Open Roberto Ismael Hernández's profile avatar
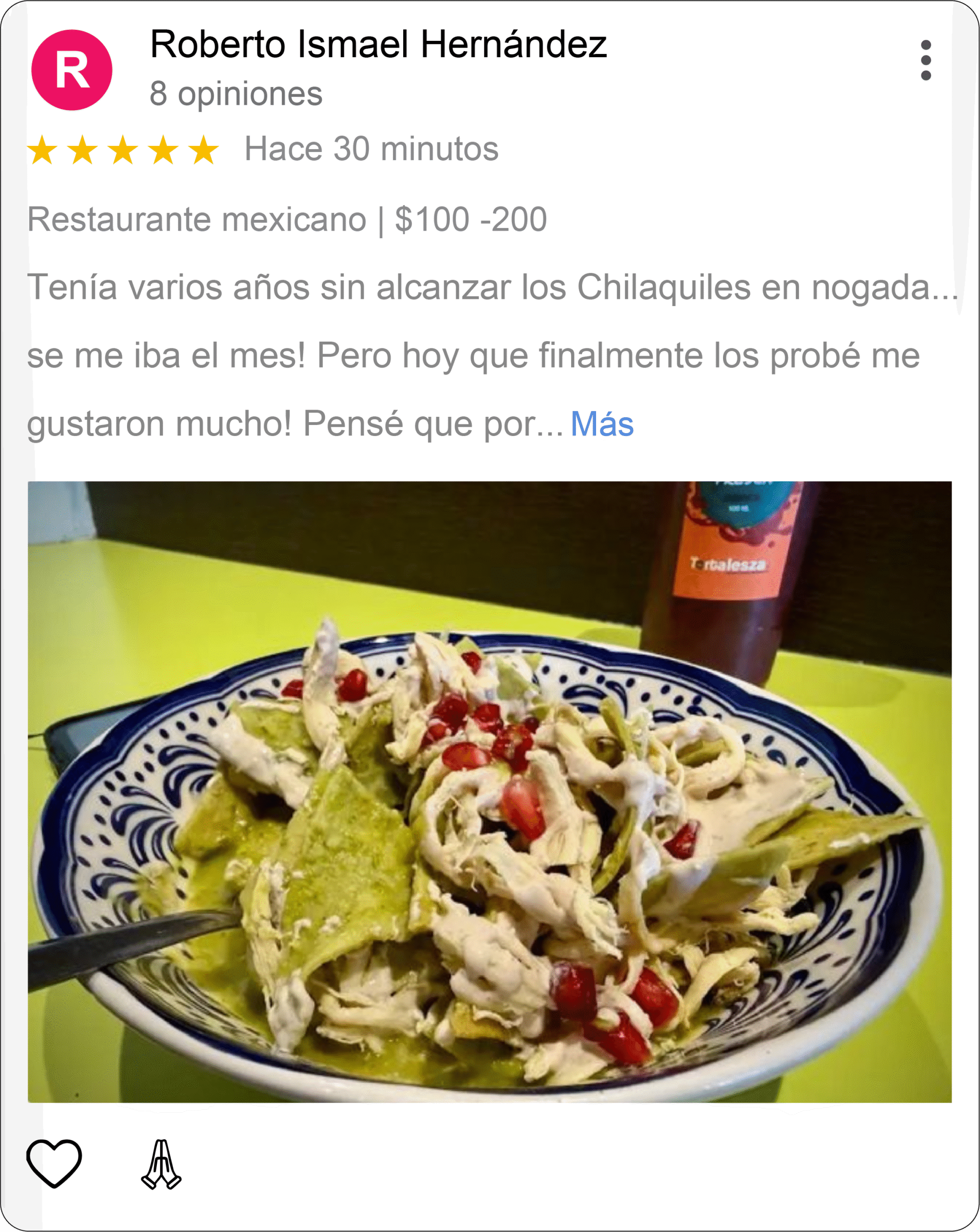The image size is (980, 1232). [72, 70]
